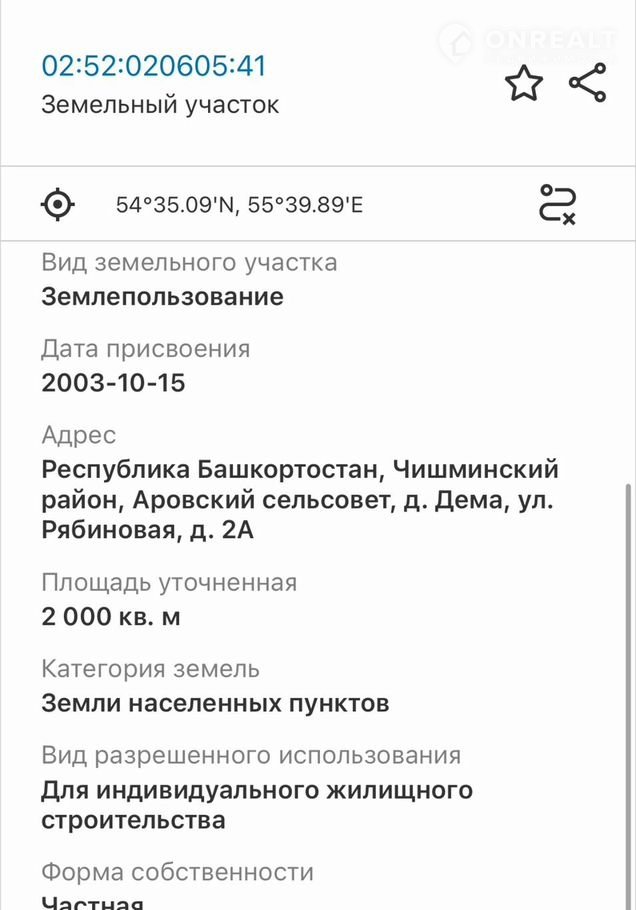Tap the route icon beside the coordinates
This screenshot has width=636, height=910.
click(x=557, y=204)
